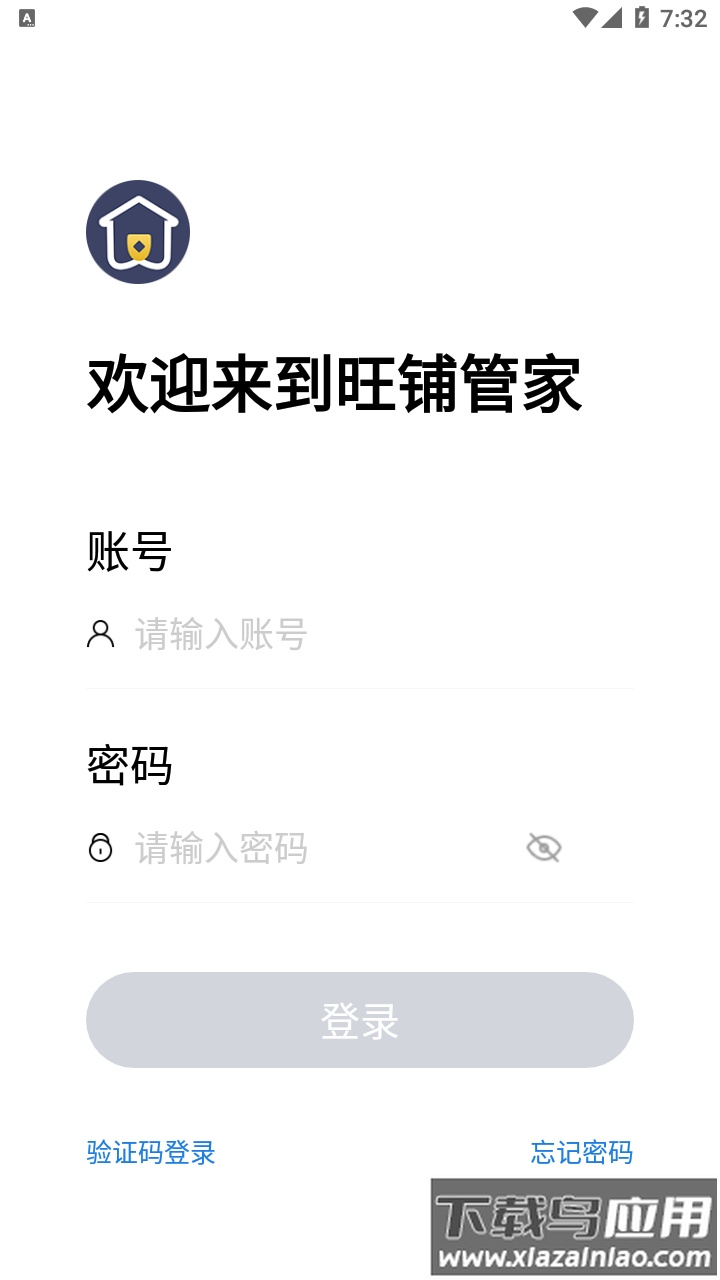Viewport: 720px width, 1280px height.
Task: Click the padlock icon in the password field
Action: click(x=99, y=847)
